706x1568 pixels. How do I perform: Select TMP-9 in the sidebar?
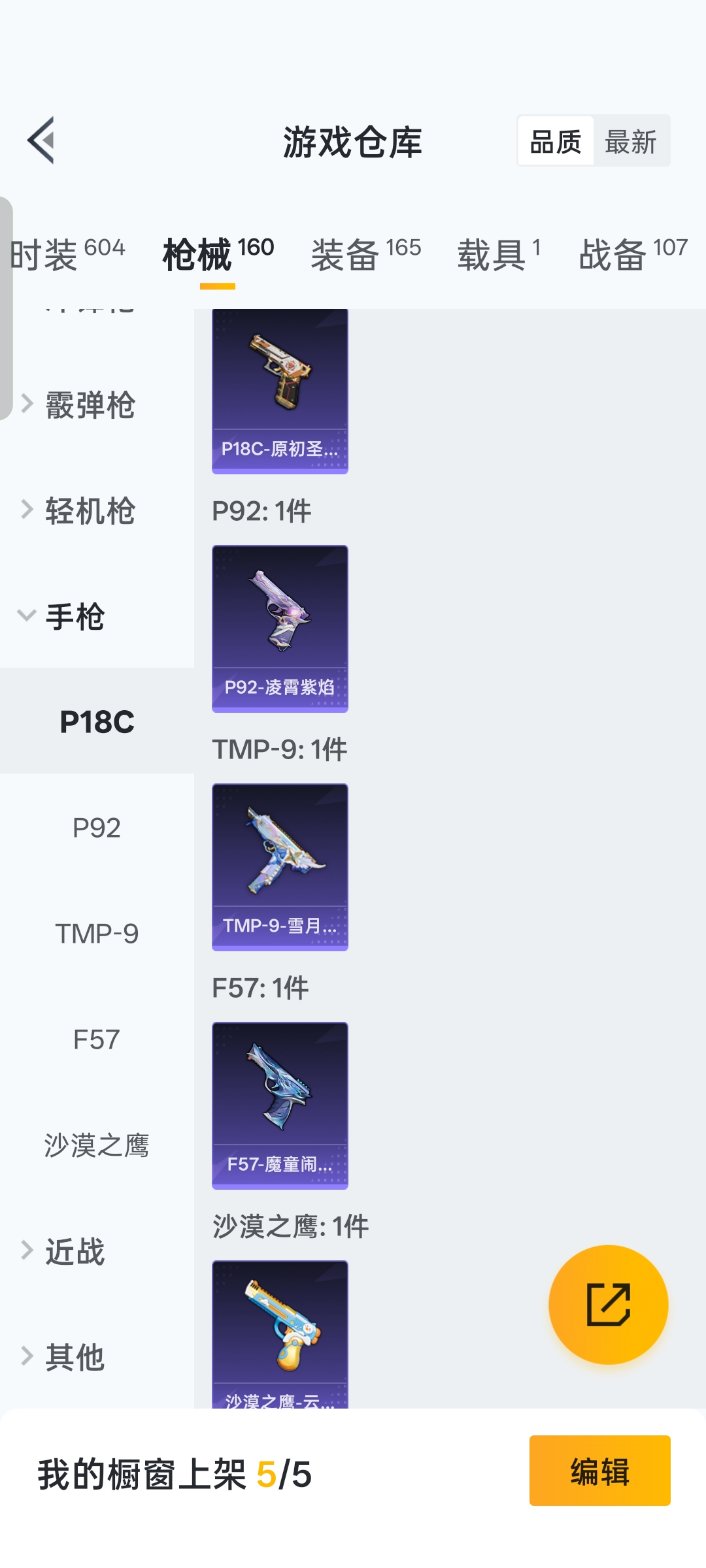tap(97, 934)
